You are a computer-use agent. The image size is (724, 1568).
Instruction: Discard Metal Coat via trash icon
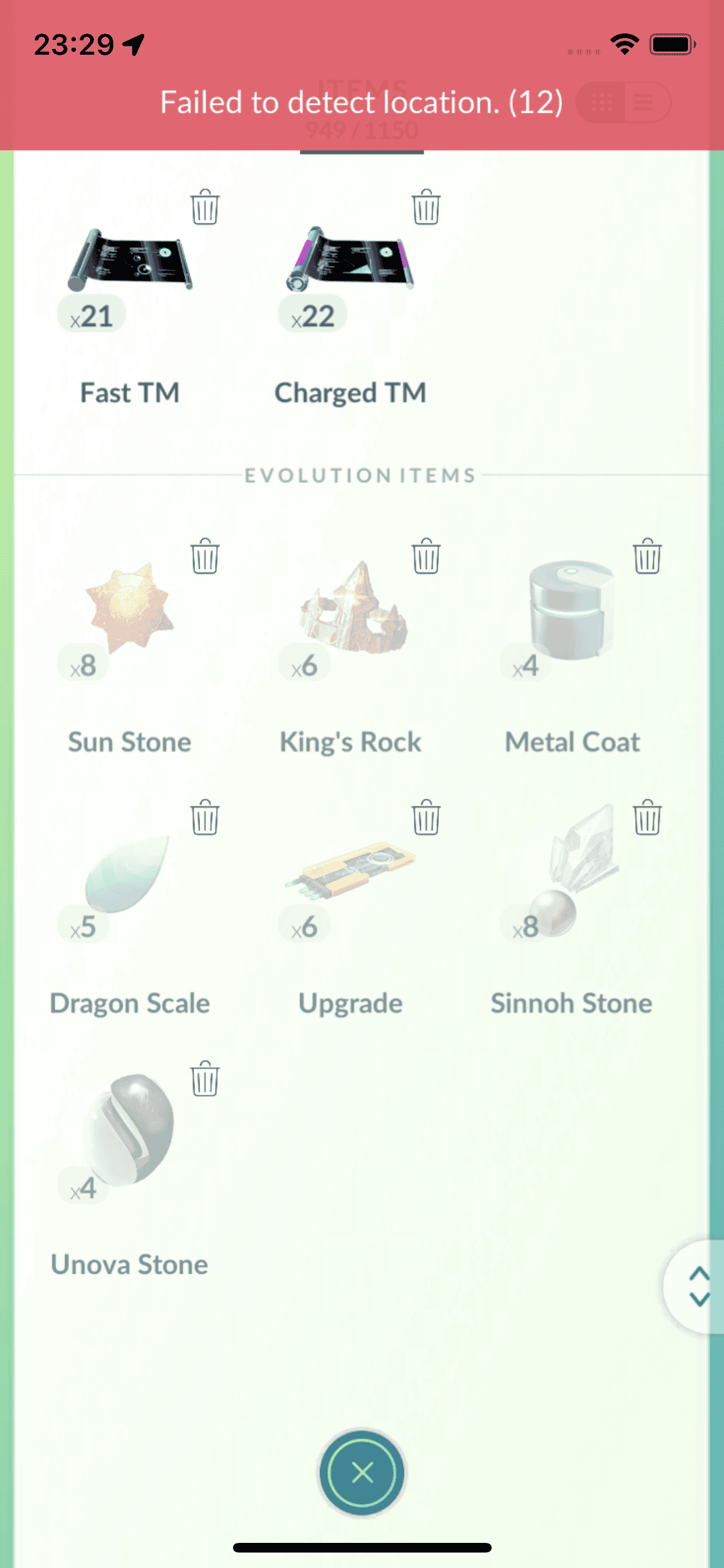(x=647, y=556)
